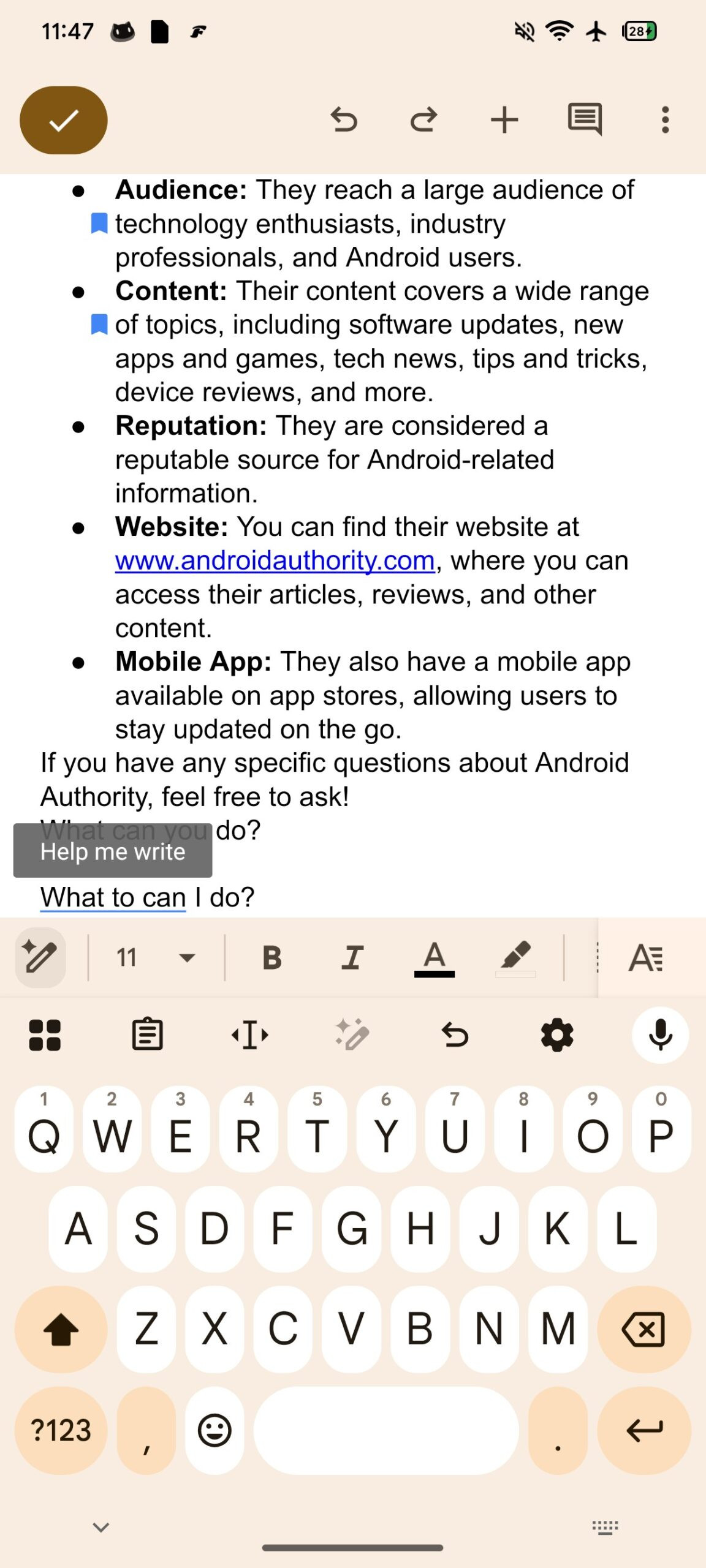This screenshot has width=706, height=1568.
Task: Open the www.androidauthority.com link
Action: [x=275, y=561]
